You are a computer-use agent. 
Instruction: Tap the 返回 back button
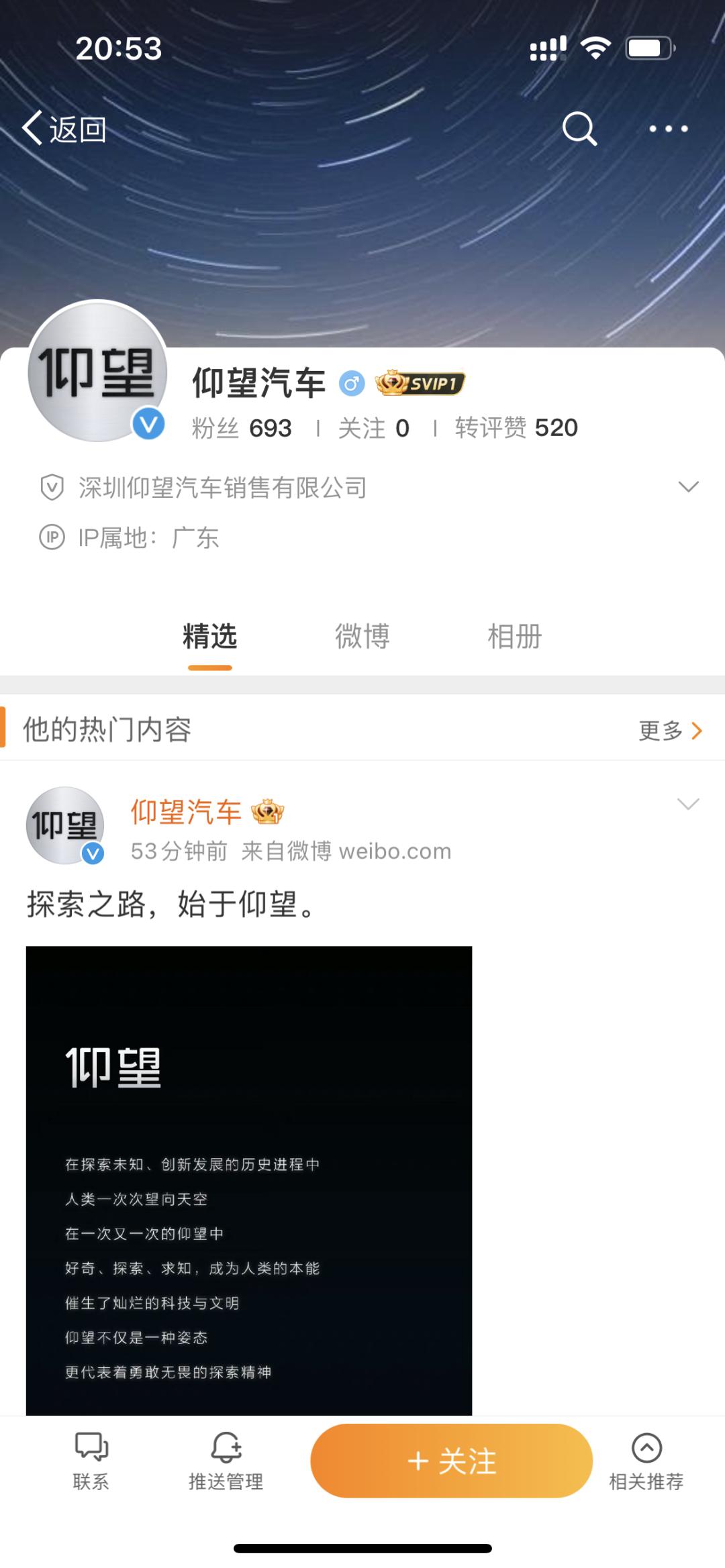click(64, 128)
